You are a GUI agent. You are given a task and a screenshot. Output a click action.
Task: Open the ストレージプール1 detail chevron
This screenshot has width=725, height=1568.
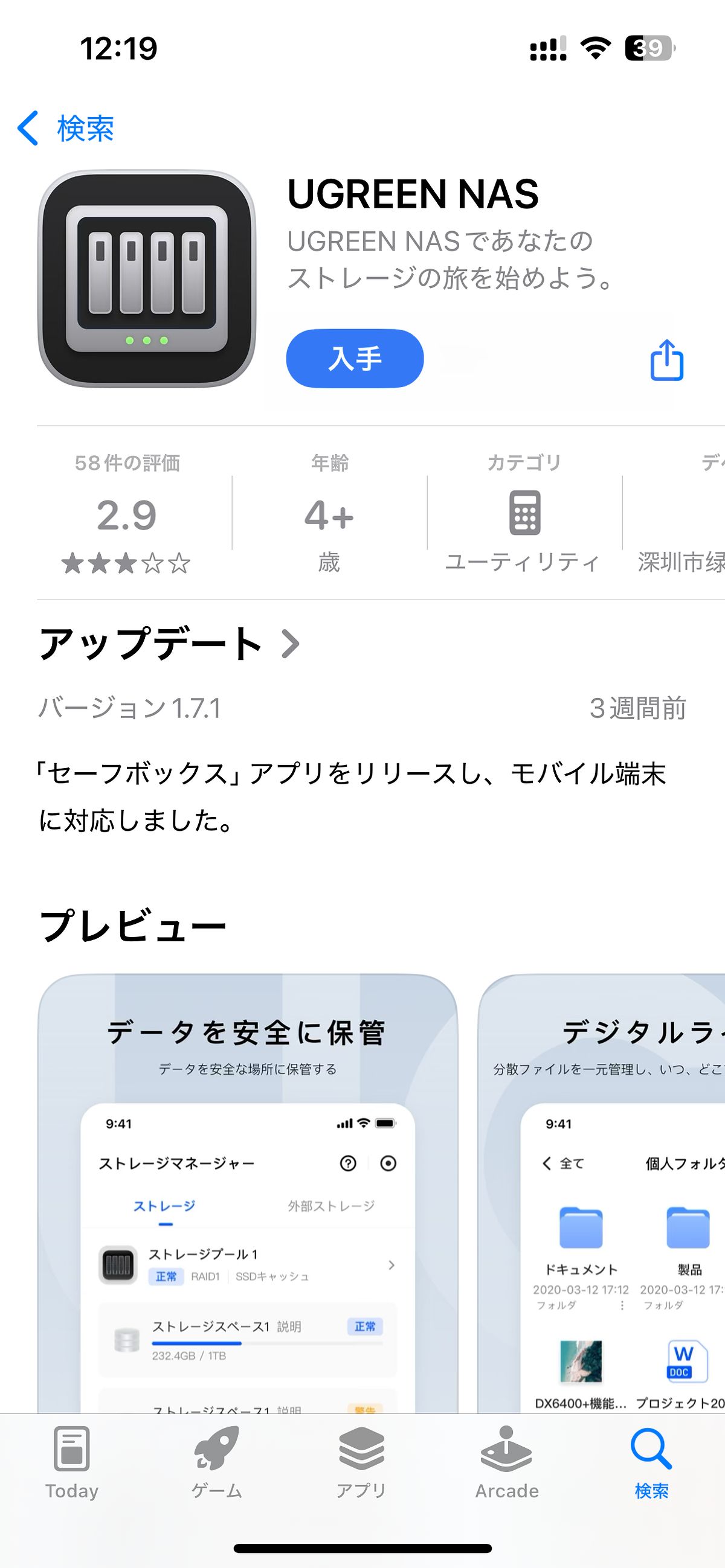[390, 1266]
